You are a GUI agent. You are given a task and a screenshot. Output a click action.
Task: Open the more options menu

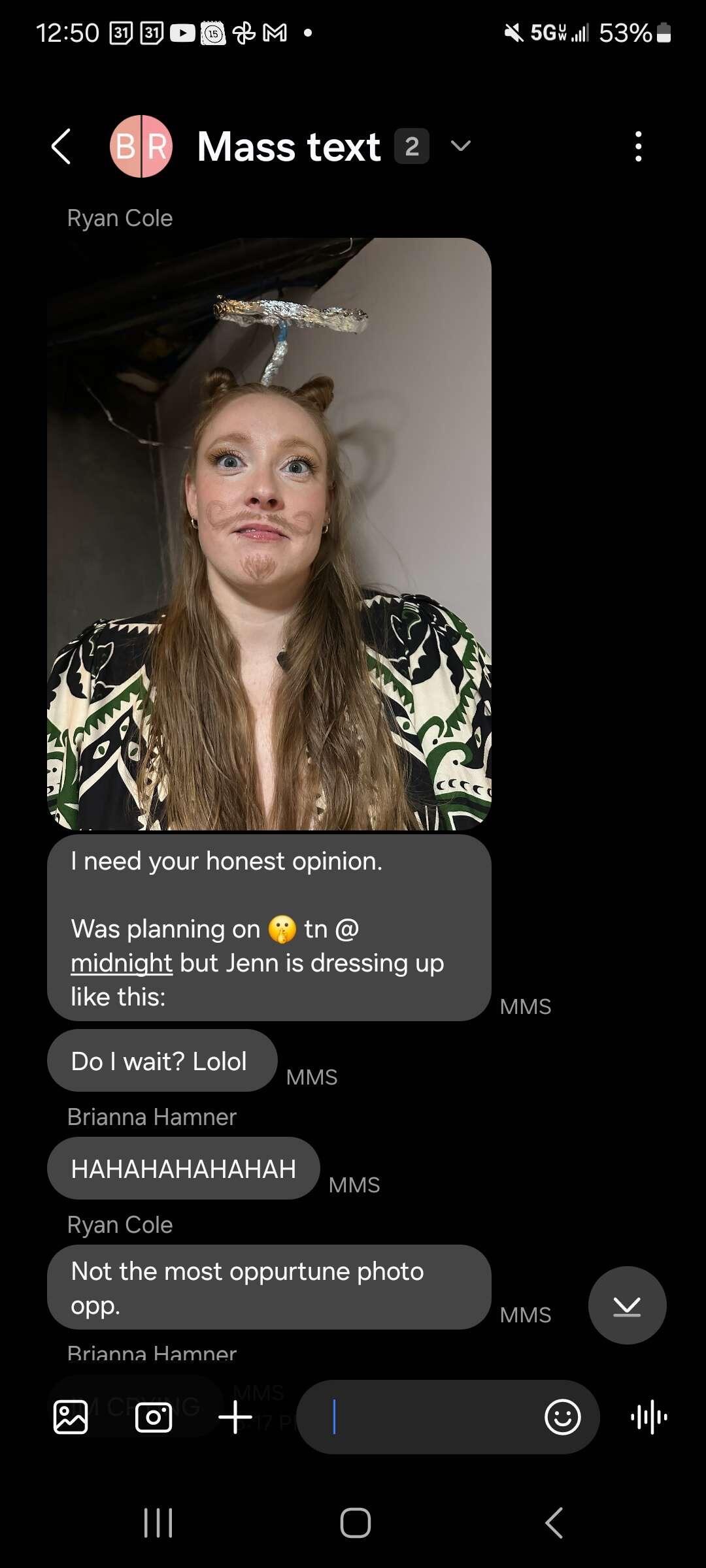(638, 146)
